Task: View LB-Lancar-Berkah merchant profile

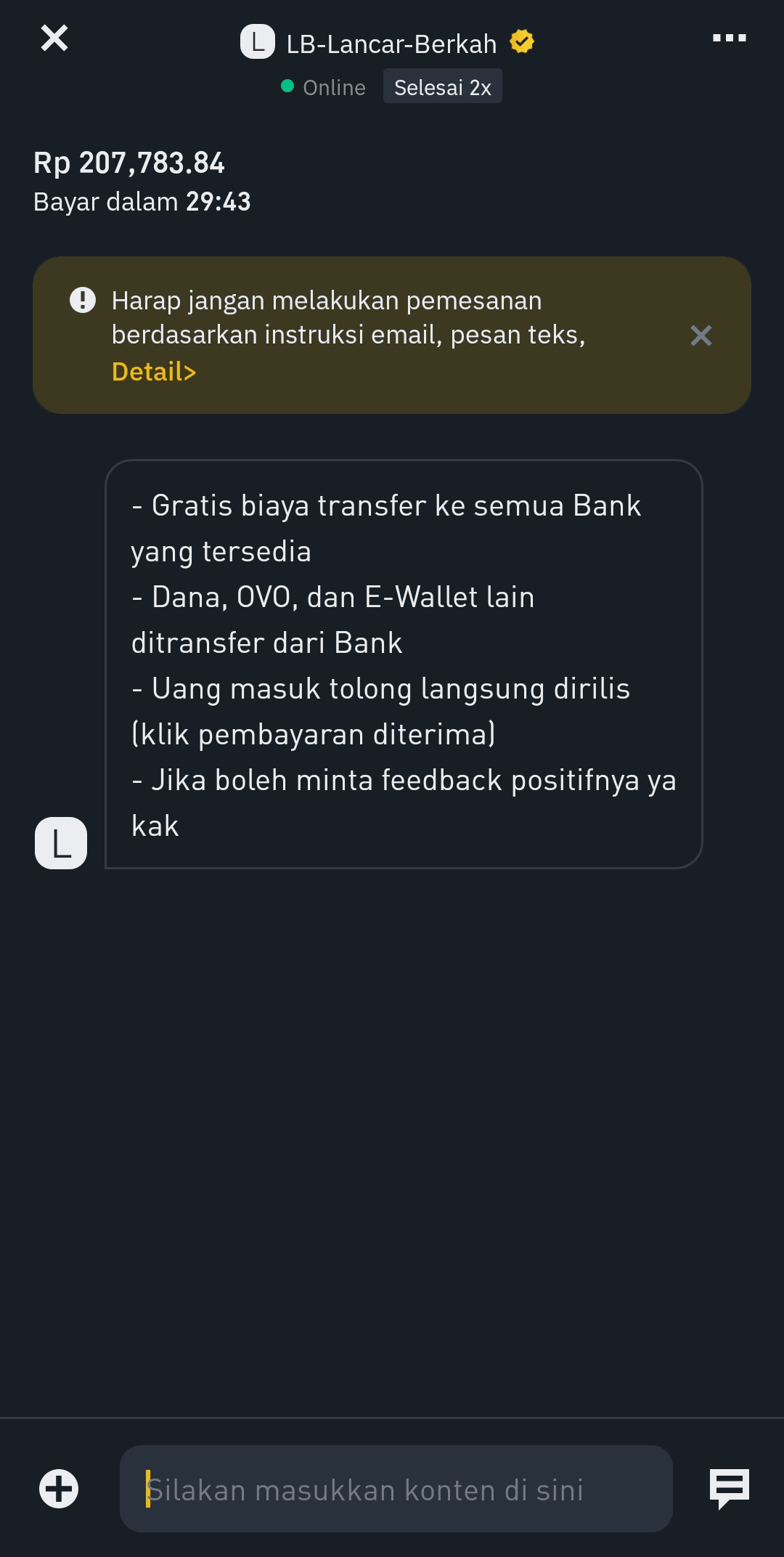Action: tap(391, 44)
